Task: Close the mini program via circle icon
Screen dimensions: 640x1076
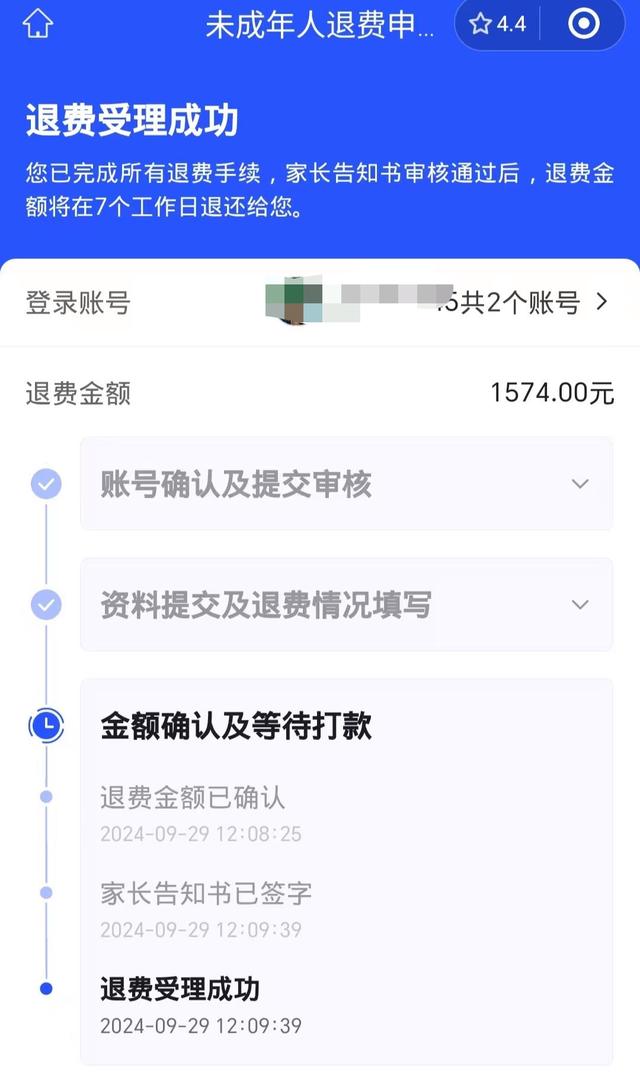Action: [583, 25]
